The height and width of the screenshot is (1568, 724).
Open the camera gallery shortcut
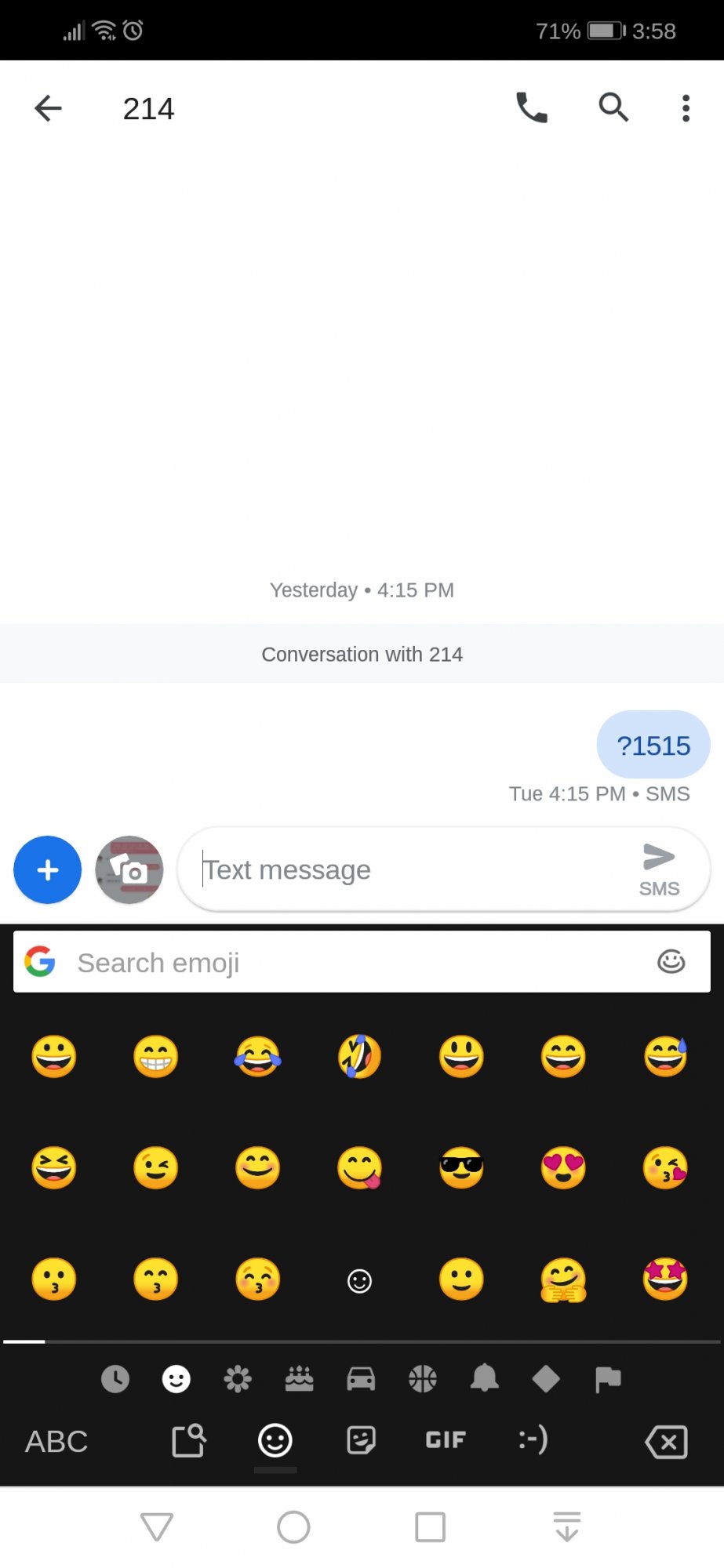[x=129, y=869]
